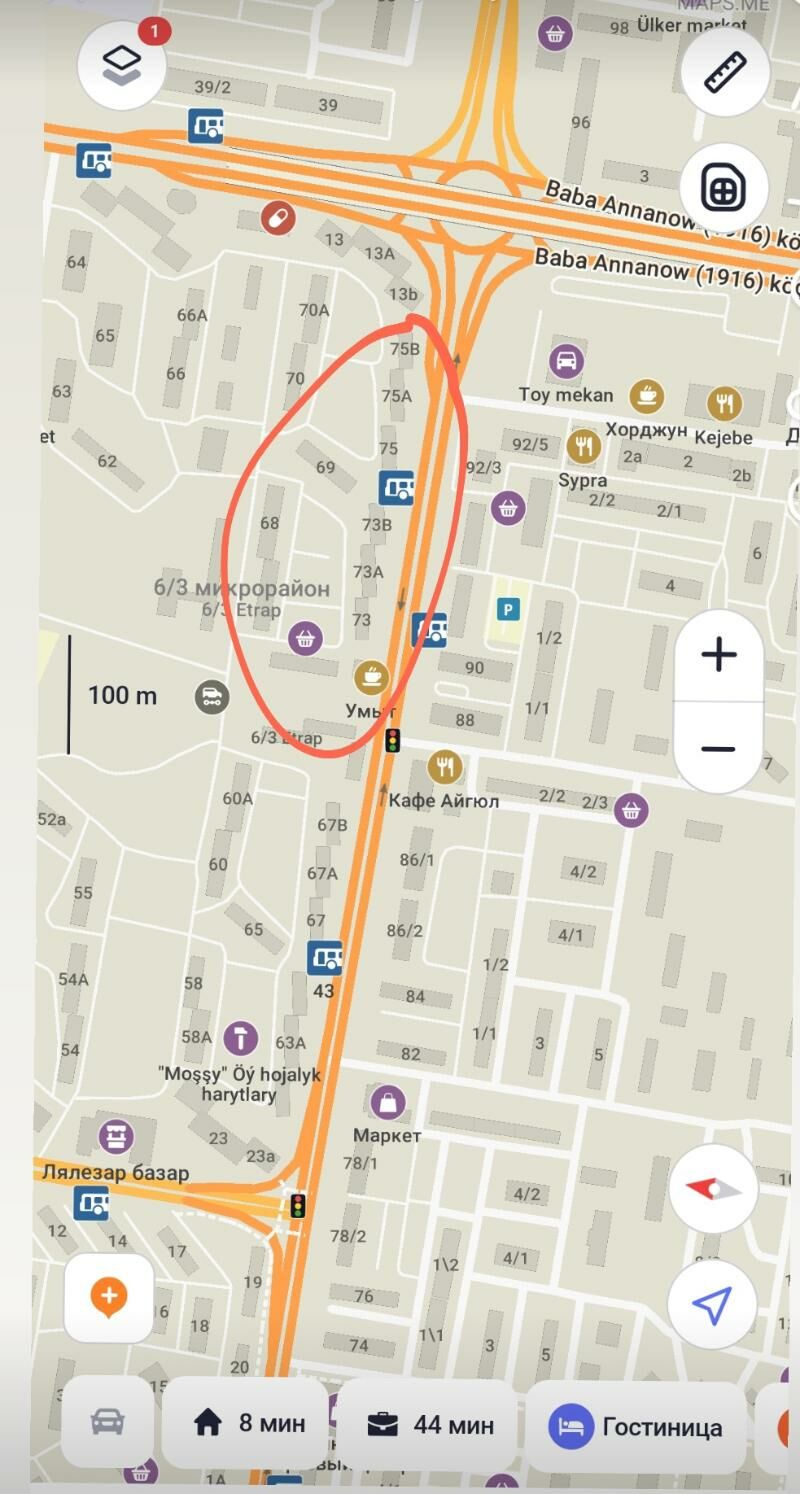Tap the home chip showing 8 мин

click(x=248, y=1423)
